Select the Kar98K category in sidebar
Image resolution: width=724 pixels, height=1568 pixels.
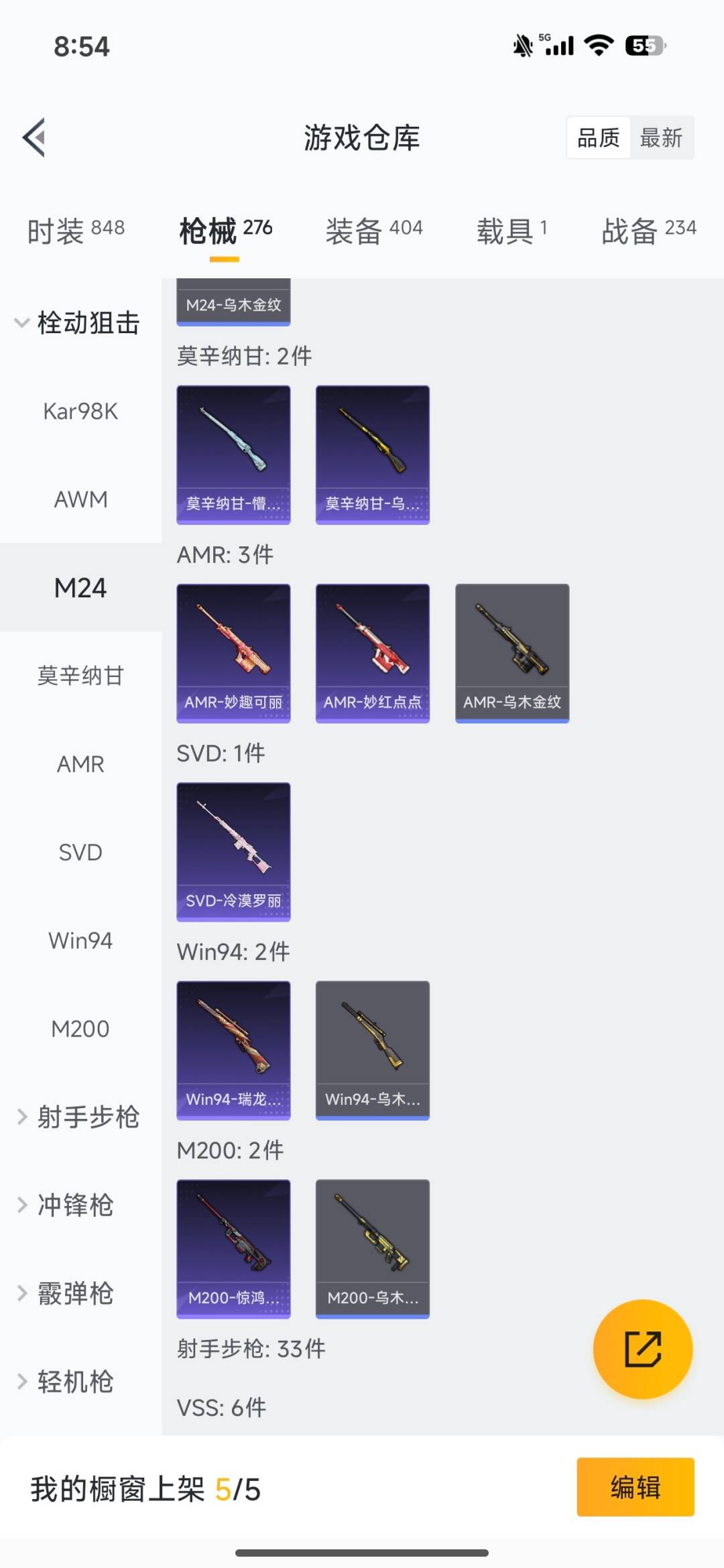click(80, 411)
